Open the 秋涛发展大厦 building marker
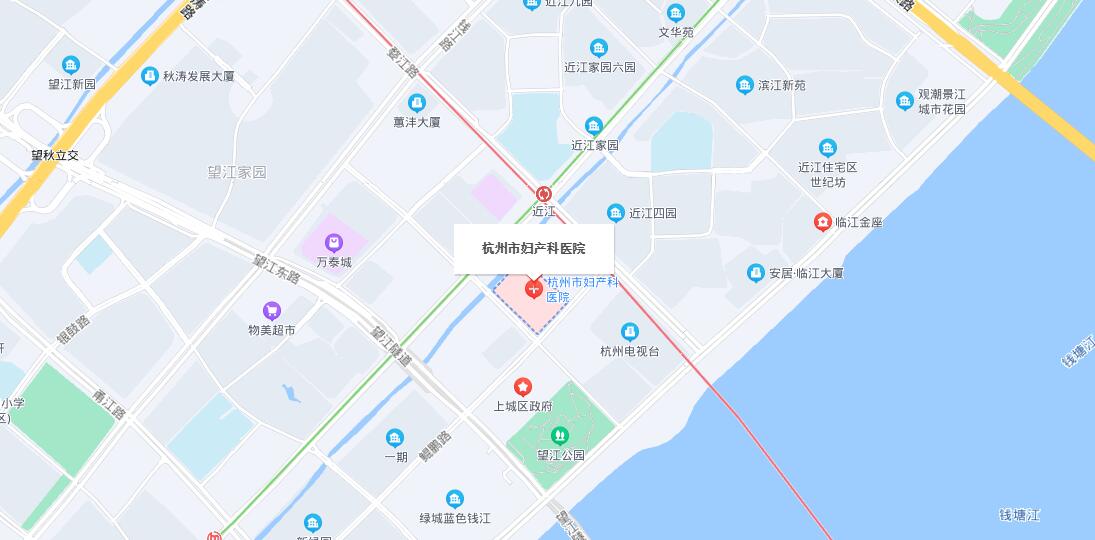Screen dimensions: 1095x540 point(150,76)
